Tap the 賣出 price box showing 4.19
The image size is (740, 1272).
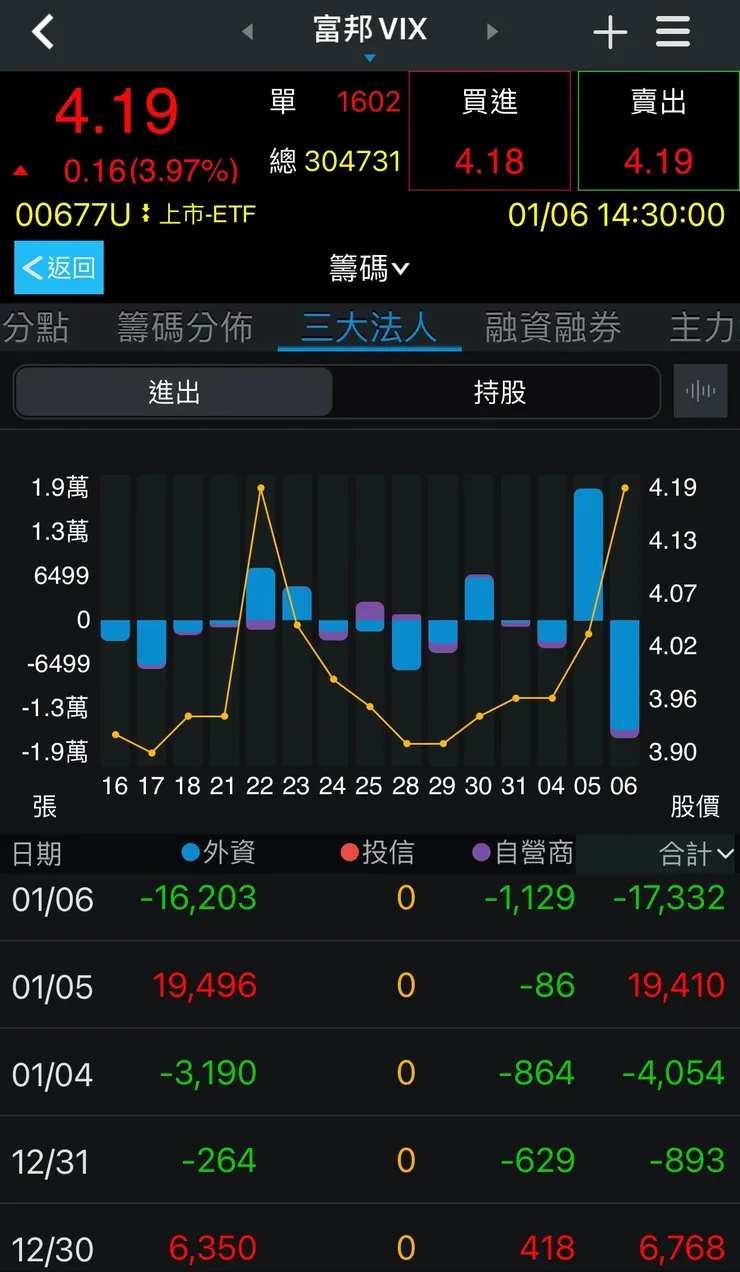click(x=657, y=131)
